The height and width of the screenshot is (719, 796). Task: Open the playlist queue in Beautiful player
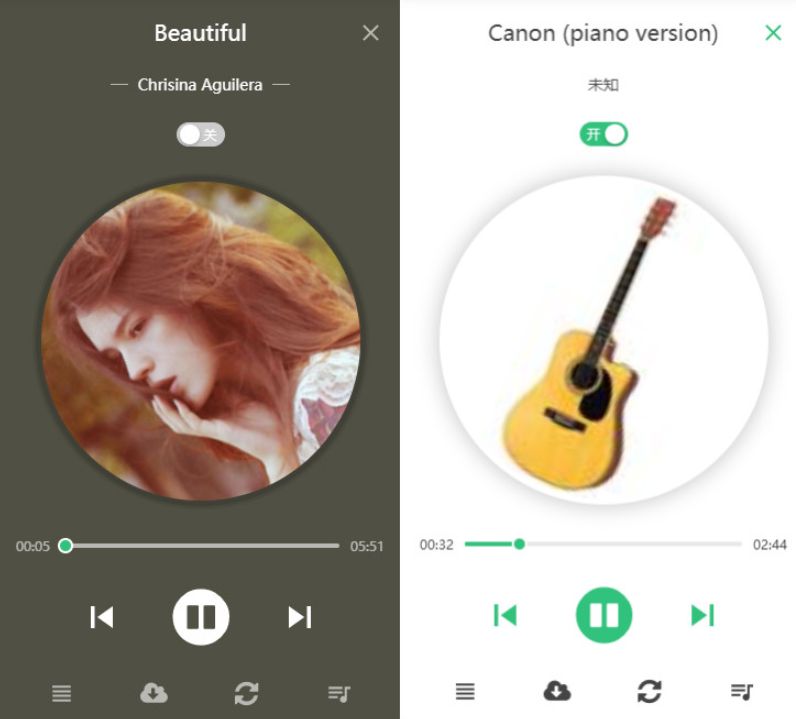tap(339, 692)
